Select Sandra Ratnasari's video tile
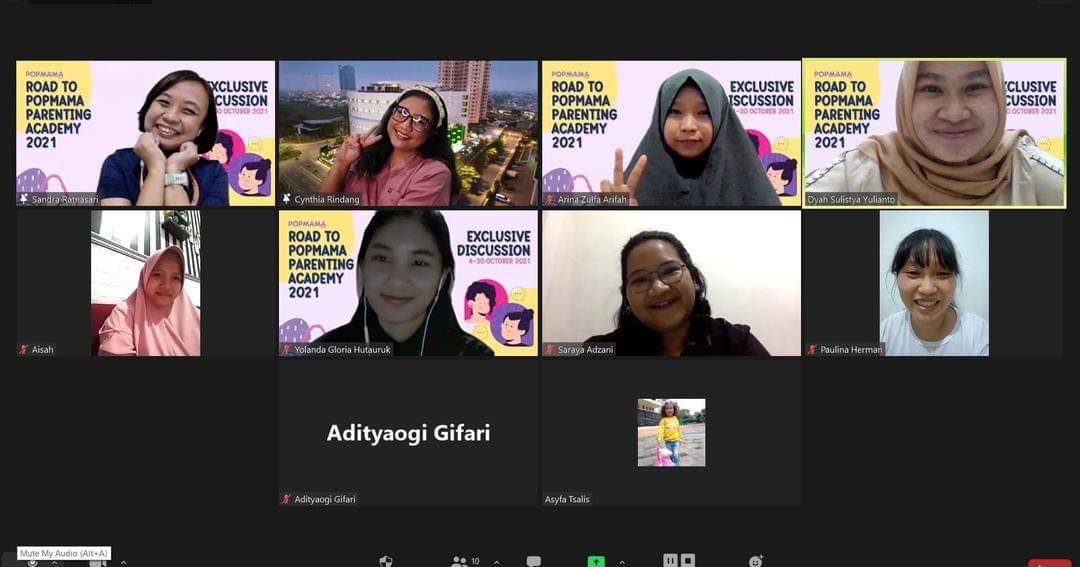The height and width of the screenshot is (567, 1080). point(145,133)
